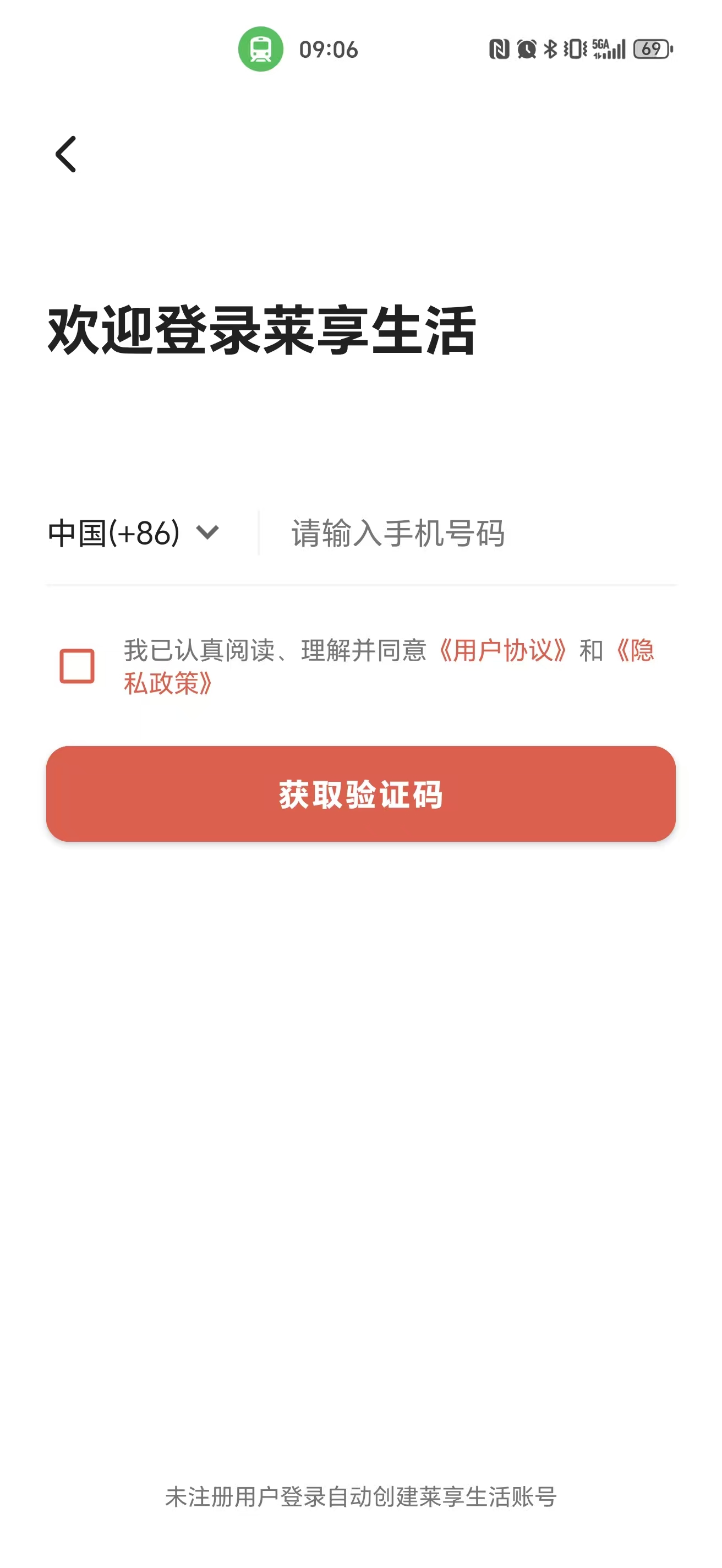The image size is (722, 1568).
Task: Check the agreement consent checkbox
Action: [77, 666]
